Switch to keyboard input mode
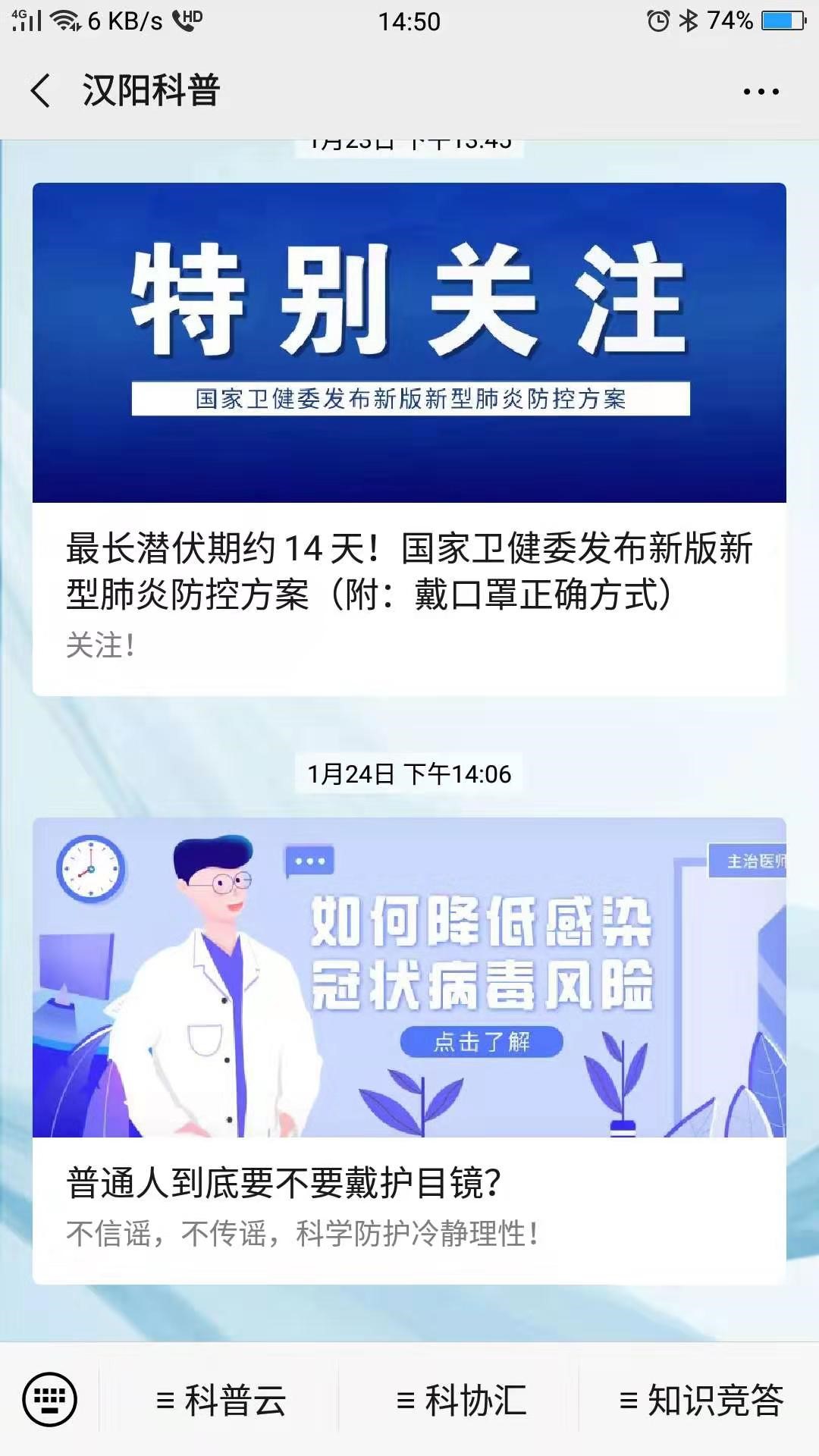819x1456 pixels. (x=50, y=1399)
